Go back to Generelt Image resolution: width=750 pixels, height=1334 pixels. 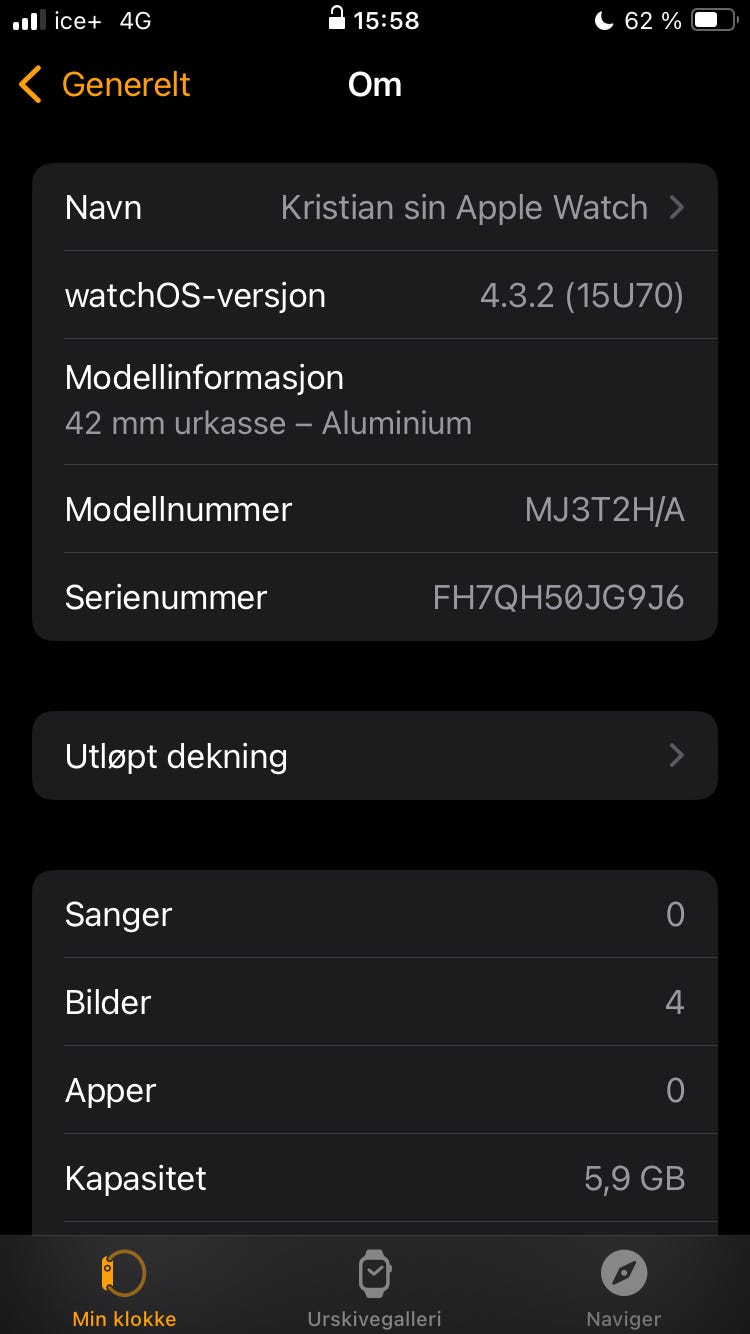(104, 85)
